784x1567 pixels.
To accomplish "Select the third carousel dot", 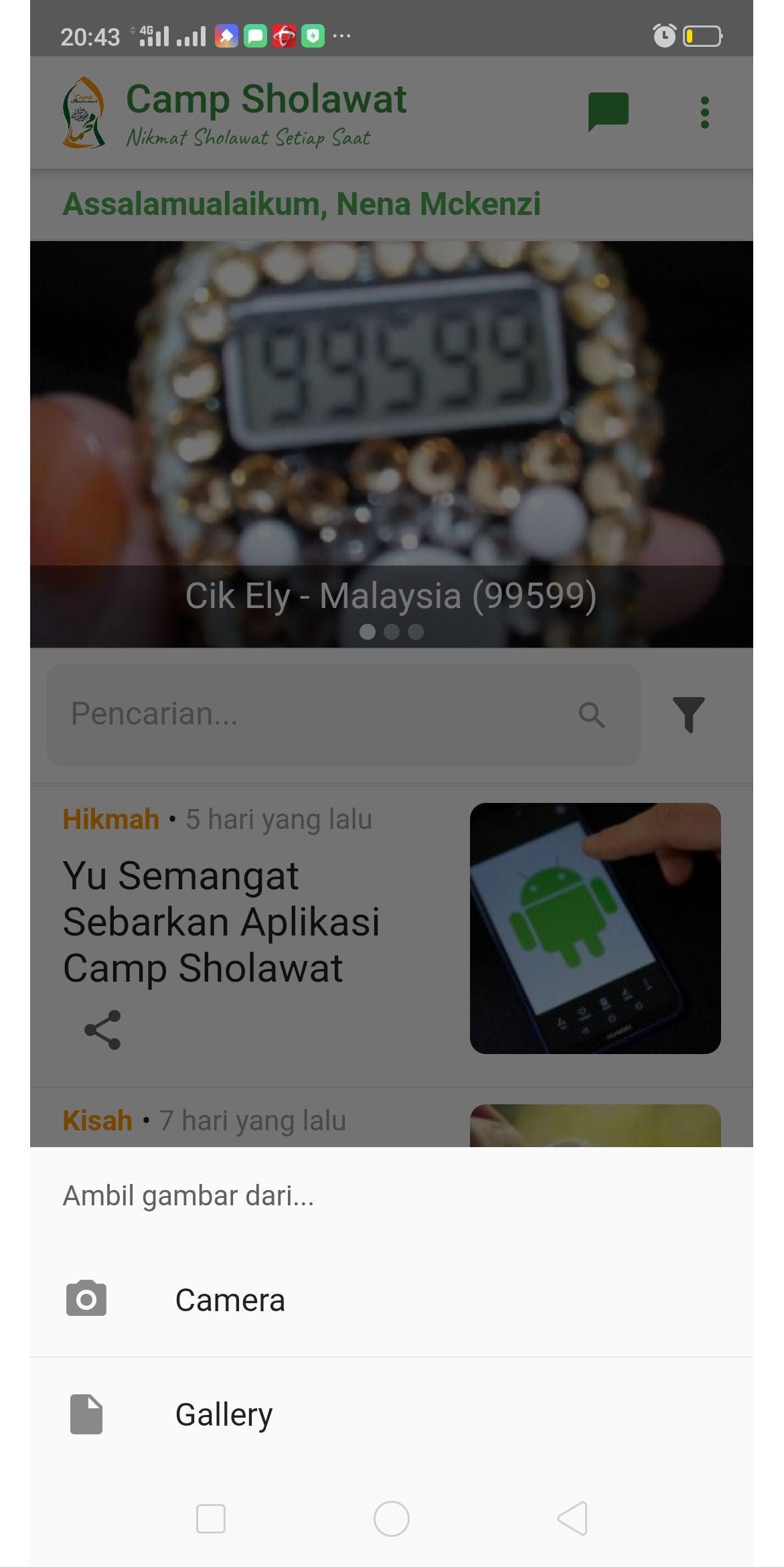I will pos(416,631).
